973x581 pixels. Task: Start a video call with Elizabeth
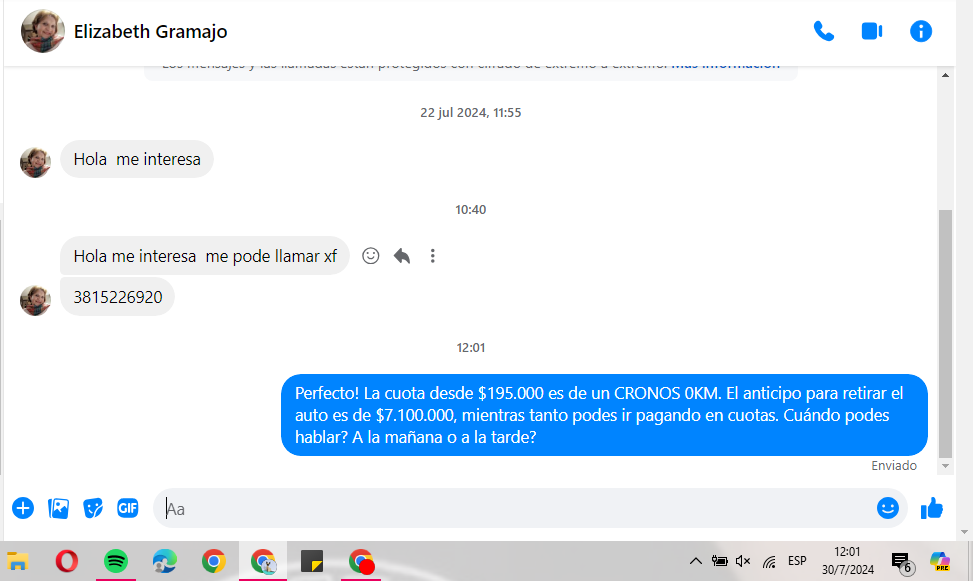coord(872,31)
